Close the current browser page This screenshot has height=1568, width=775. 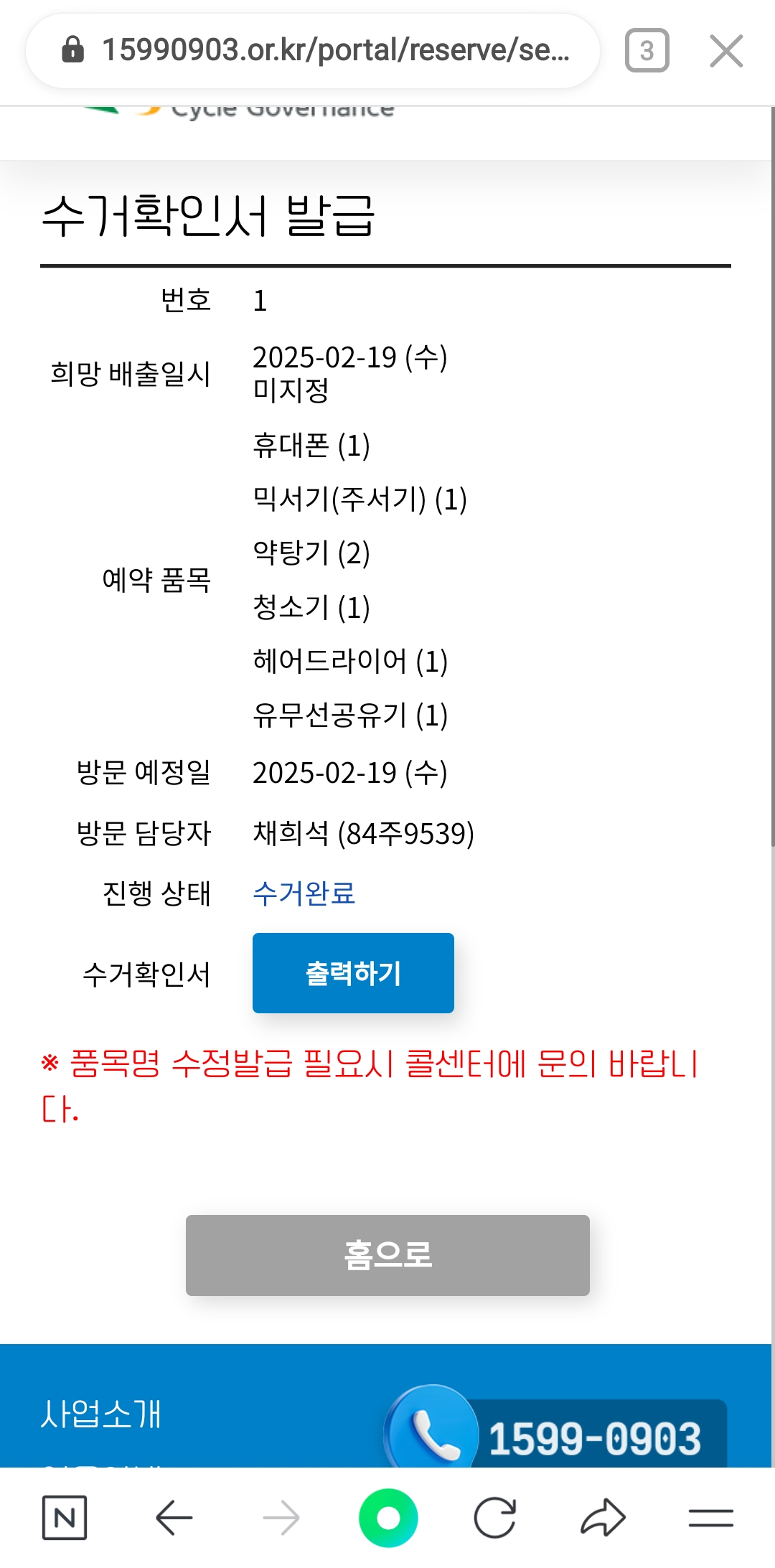[725, 51]
